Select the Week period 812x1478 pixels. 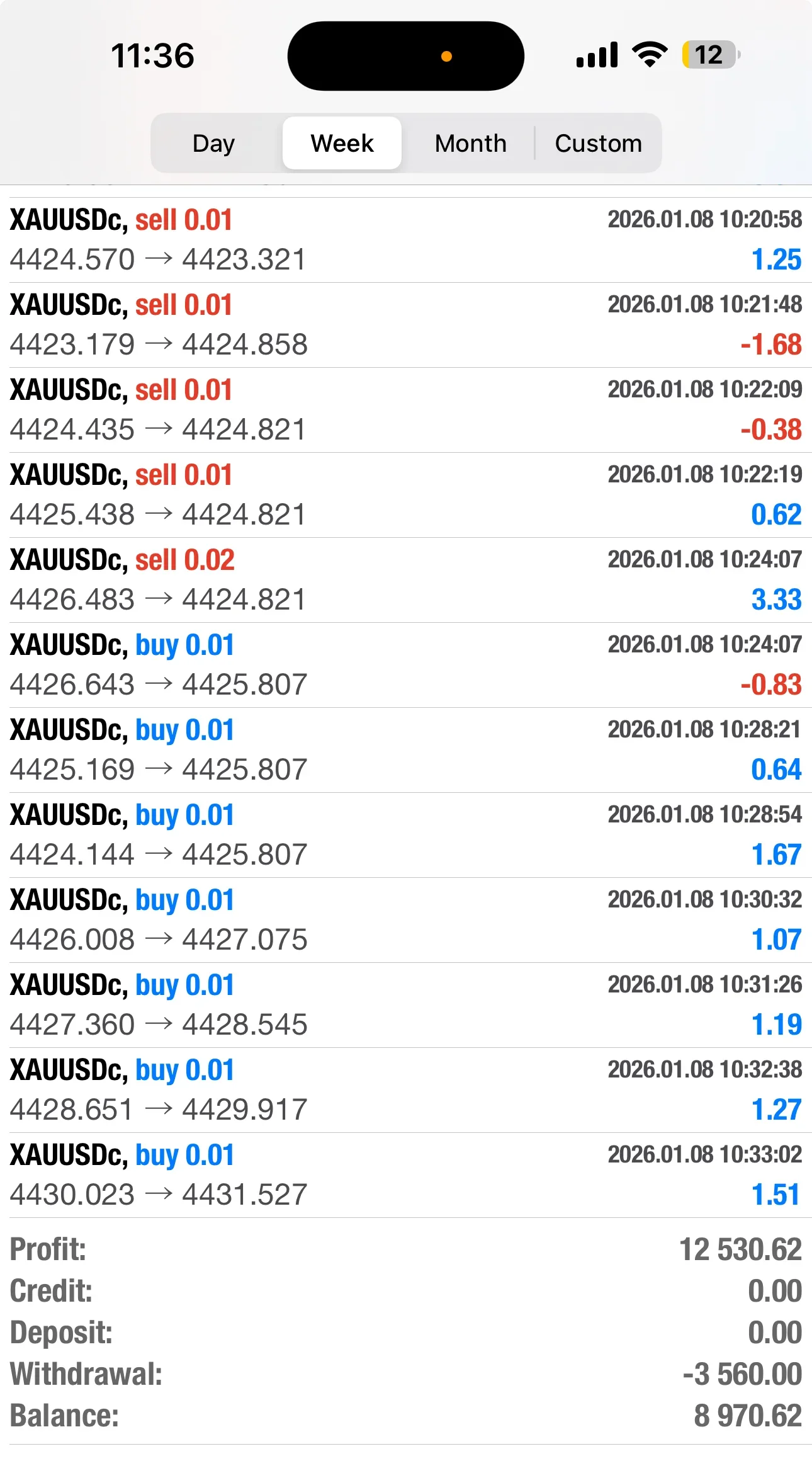point(342,144)
